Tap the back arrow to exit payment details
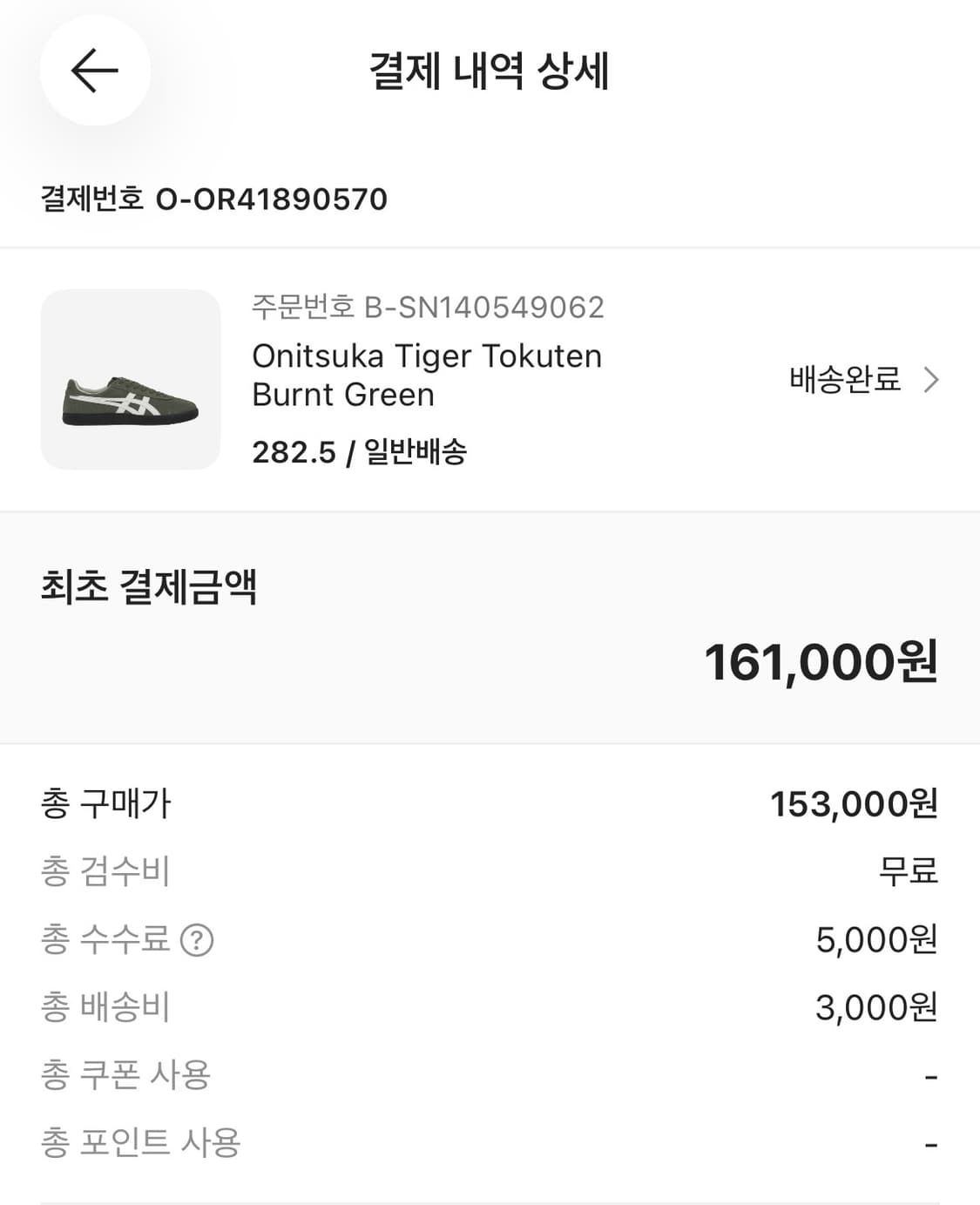 pos(94,73)
